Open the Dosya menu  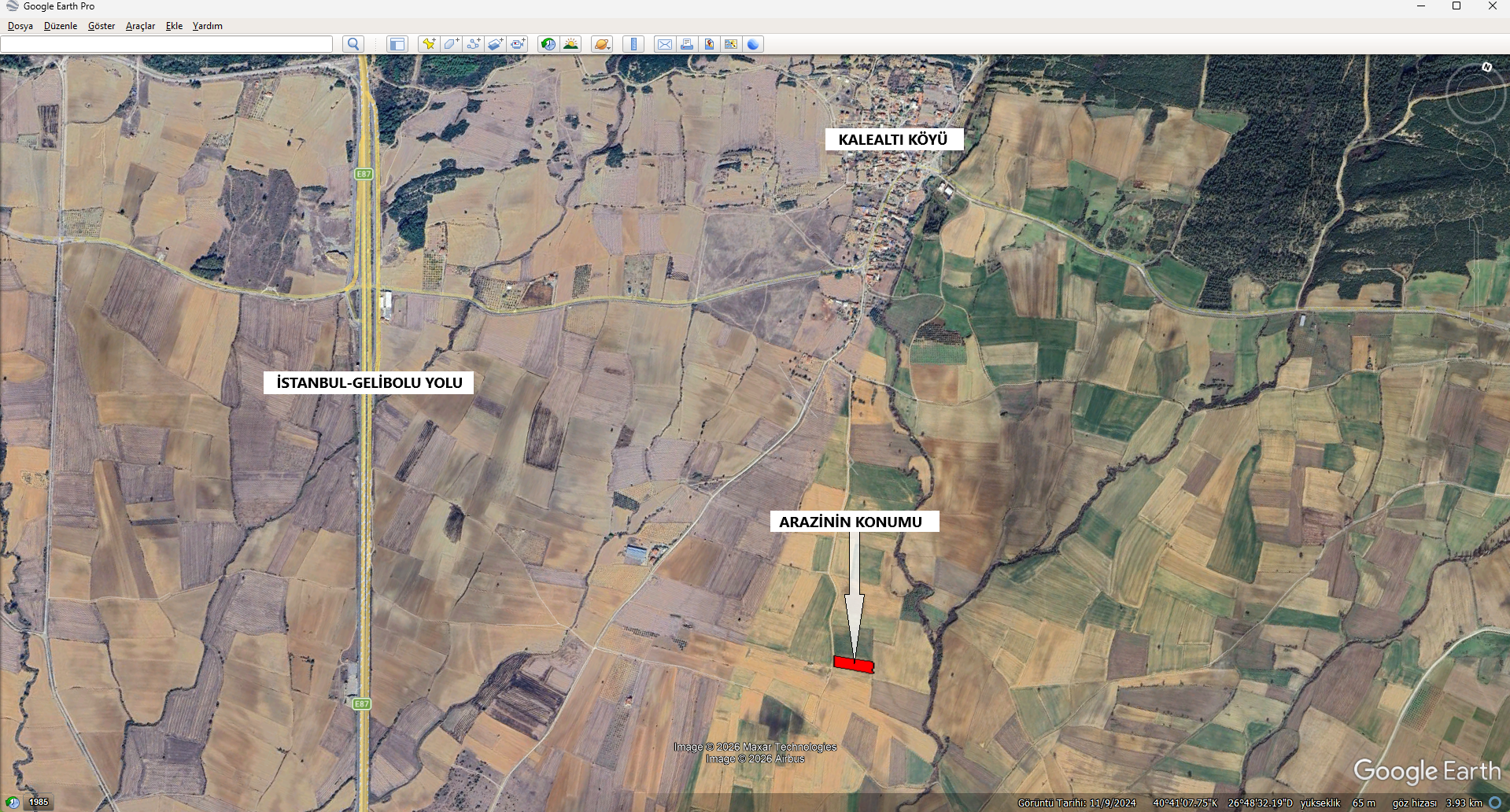click(x=20, y=26)
